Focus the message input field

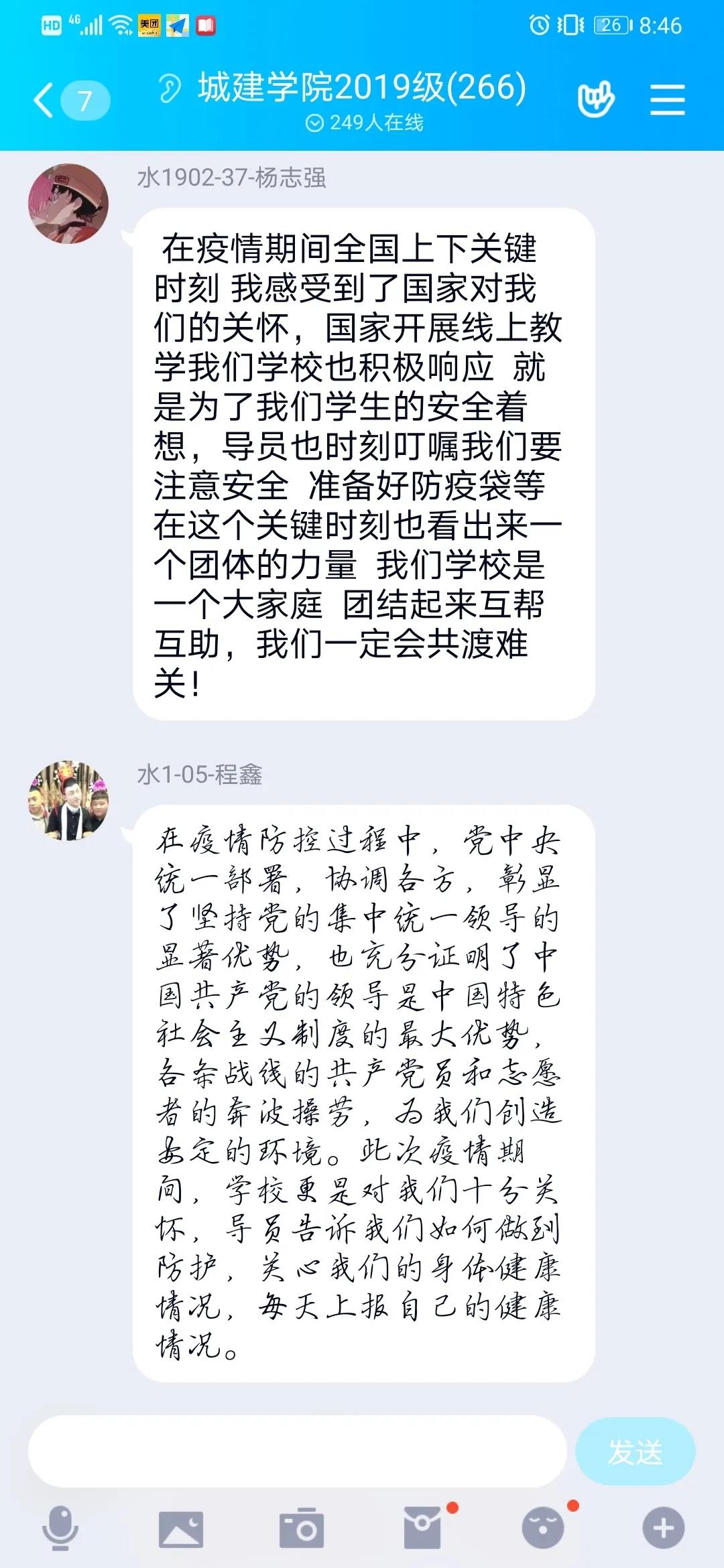click(x=296, y=1452)
